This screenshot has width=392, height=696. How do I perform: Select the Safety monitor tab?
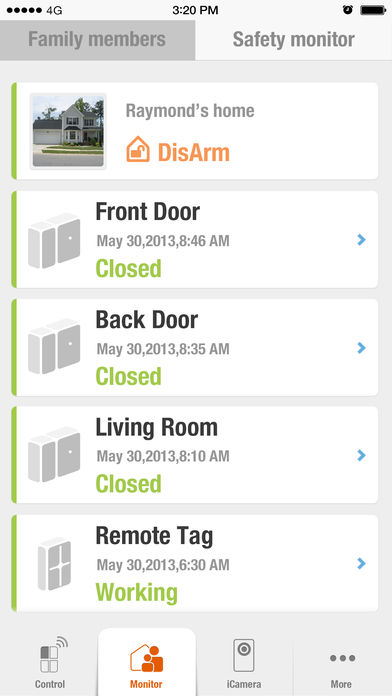coord(293,40)
